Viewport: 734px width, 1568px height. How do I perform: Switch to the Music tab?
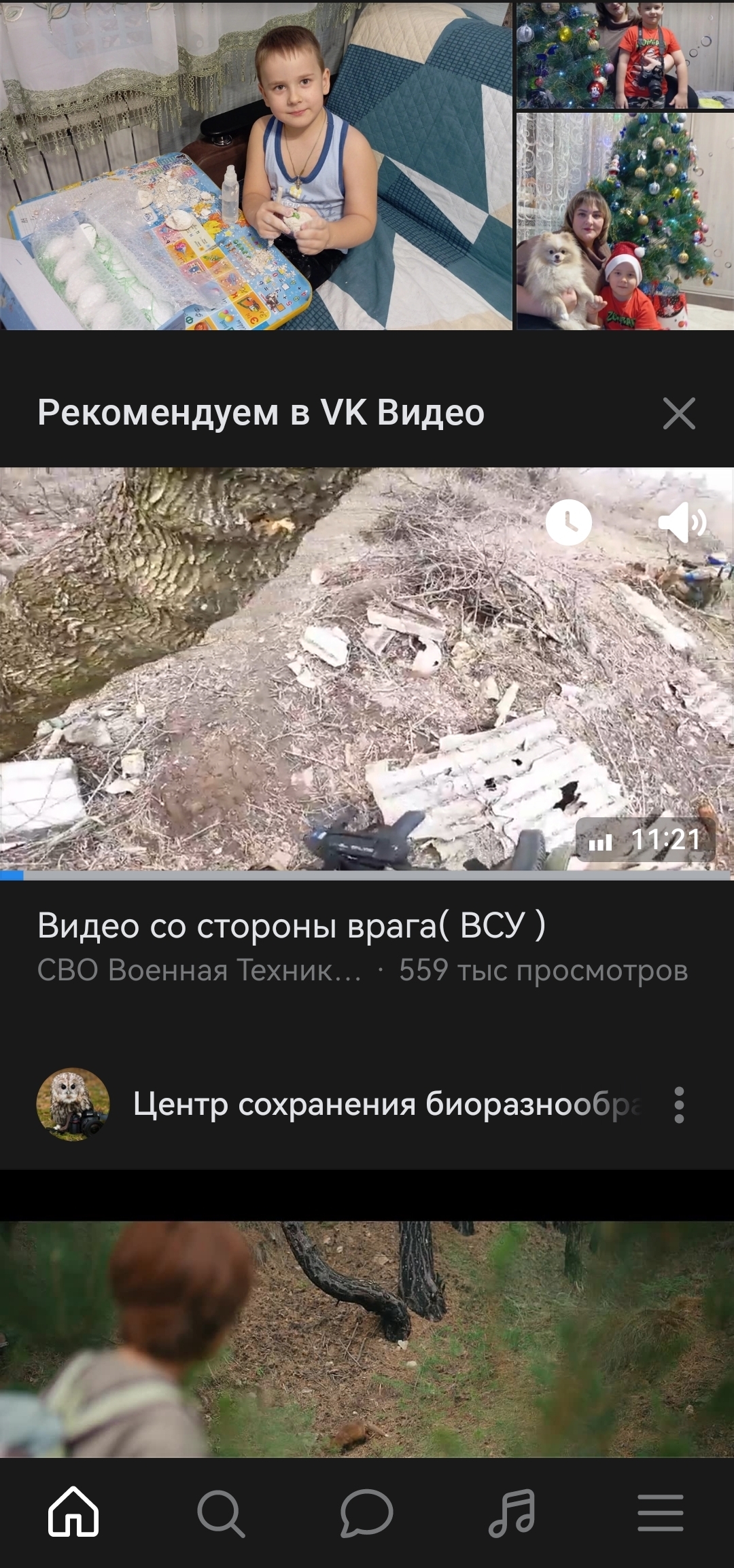click(513, 1513)
